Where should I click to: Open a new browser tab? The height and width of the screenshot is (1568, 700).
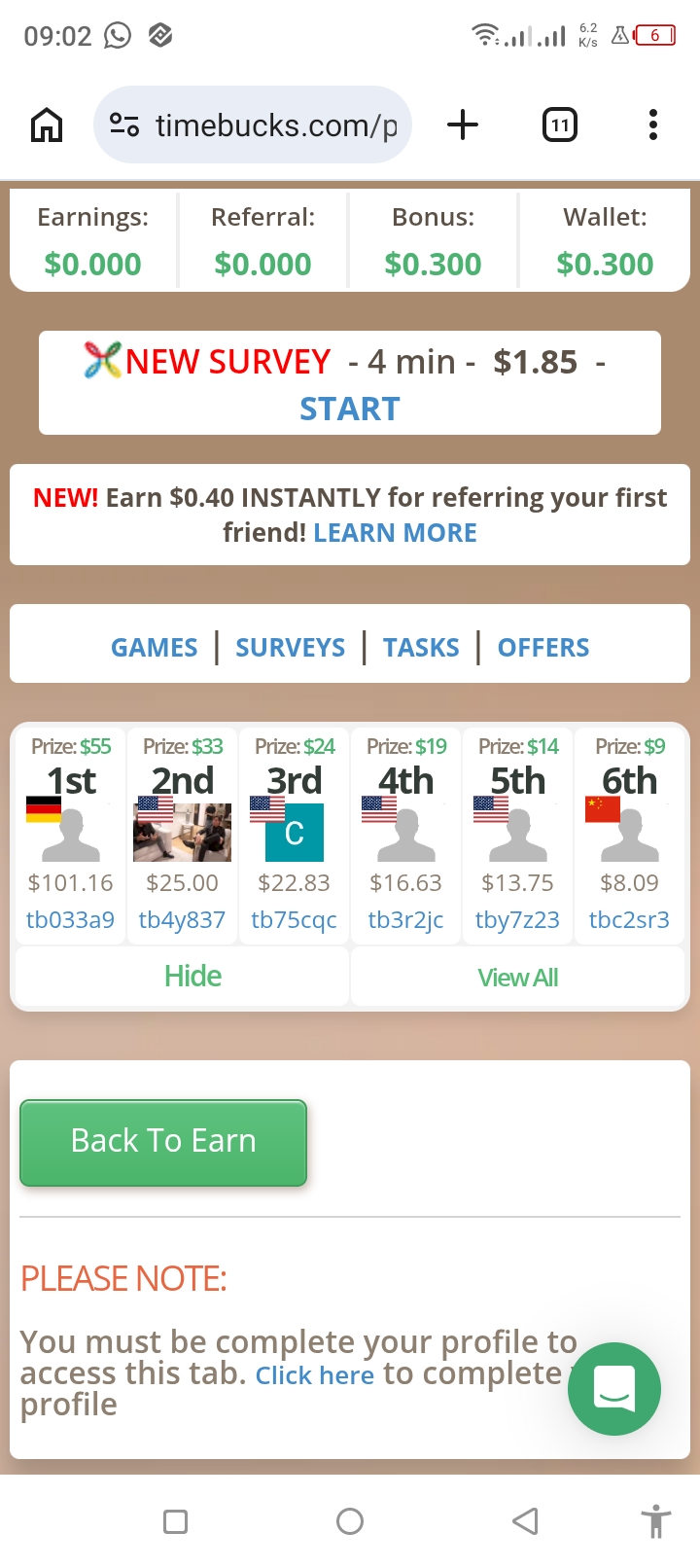coord(463,125)
